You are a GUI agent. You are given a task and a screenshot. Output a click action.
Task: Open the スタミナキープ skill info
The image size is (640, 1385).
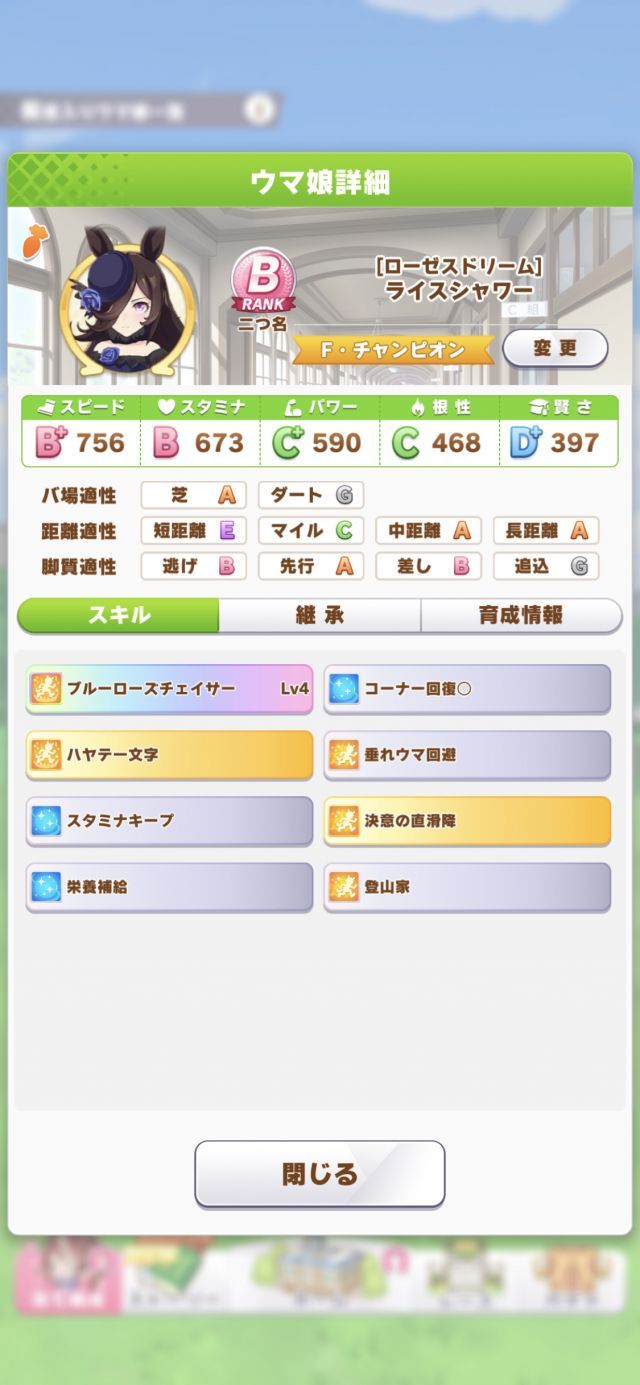(x=169, y=820)
